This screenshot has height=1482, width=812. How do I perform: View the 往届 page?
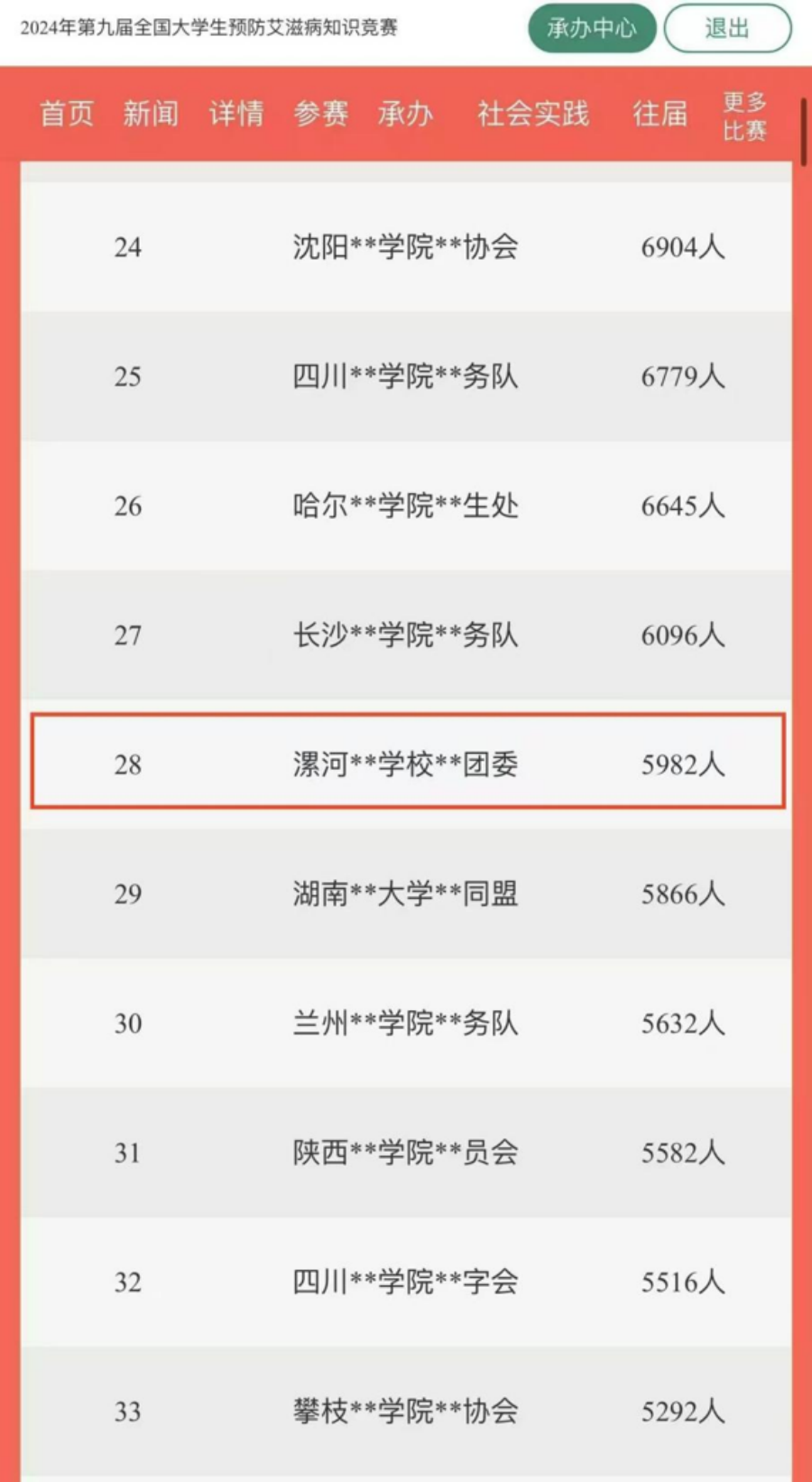(x=660, y=114)
